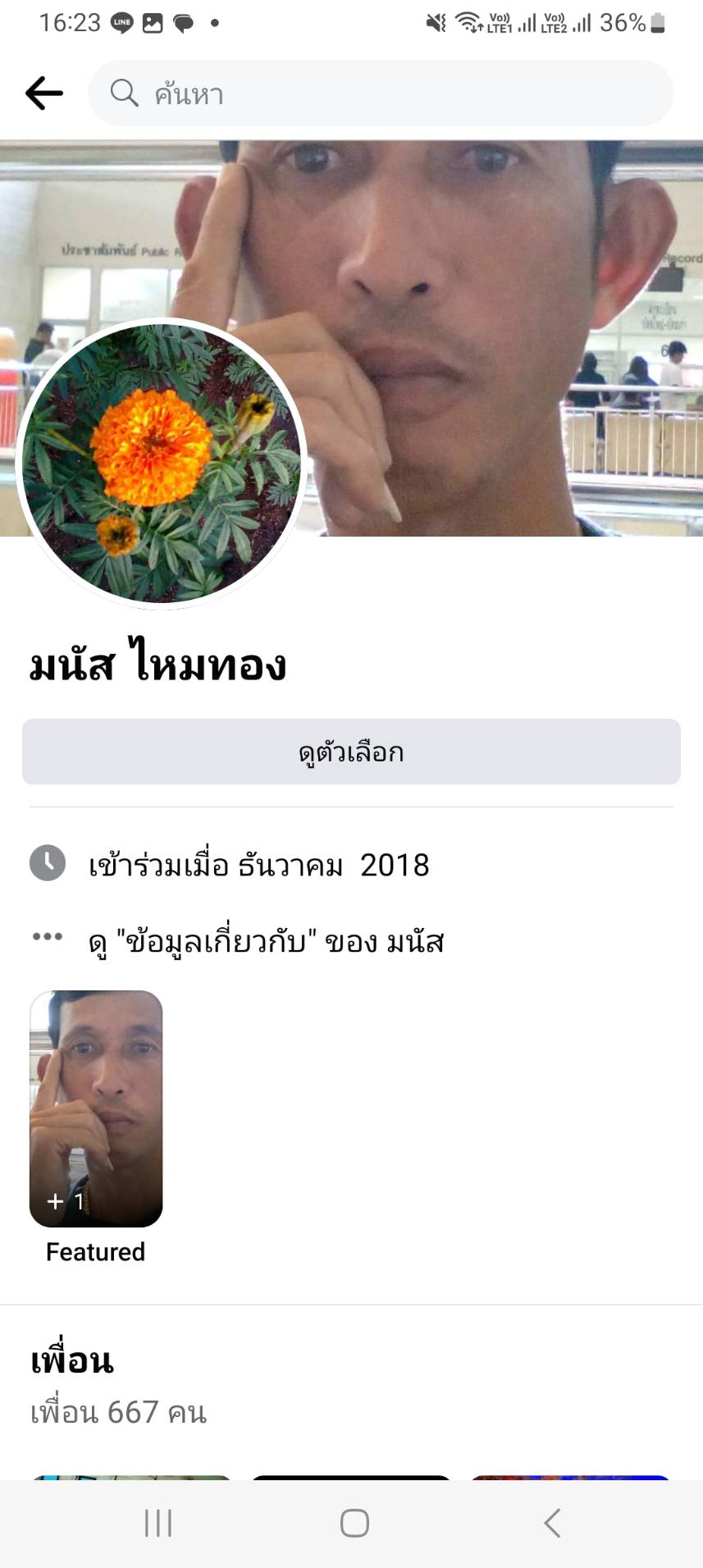Go to the system home screen
The height and width of the screenshot is (1568, 703).
(354, 1523)
